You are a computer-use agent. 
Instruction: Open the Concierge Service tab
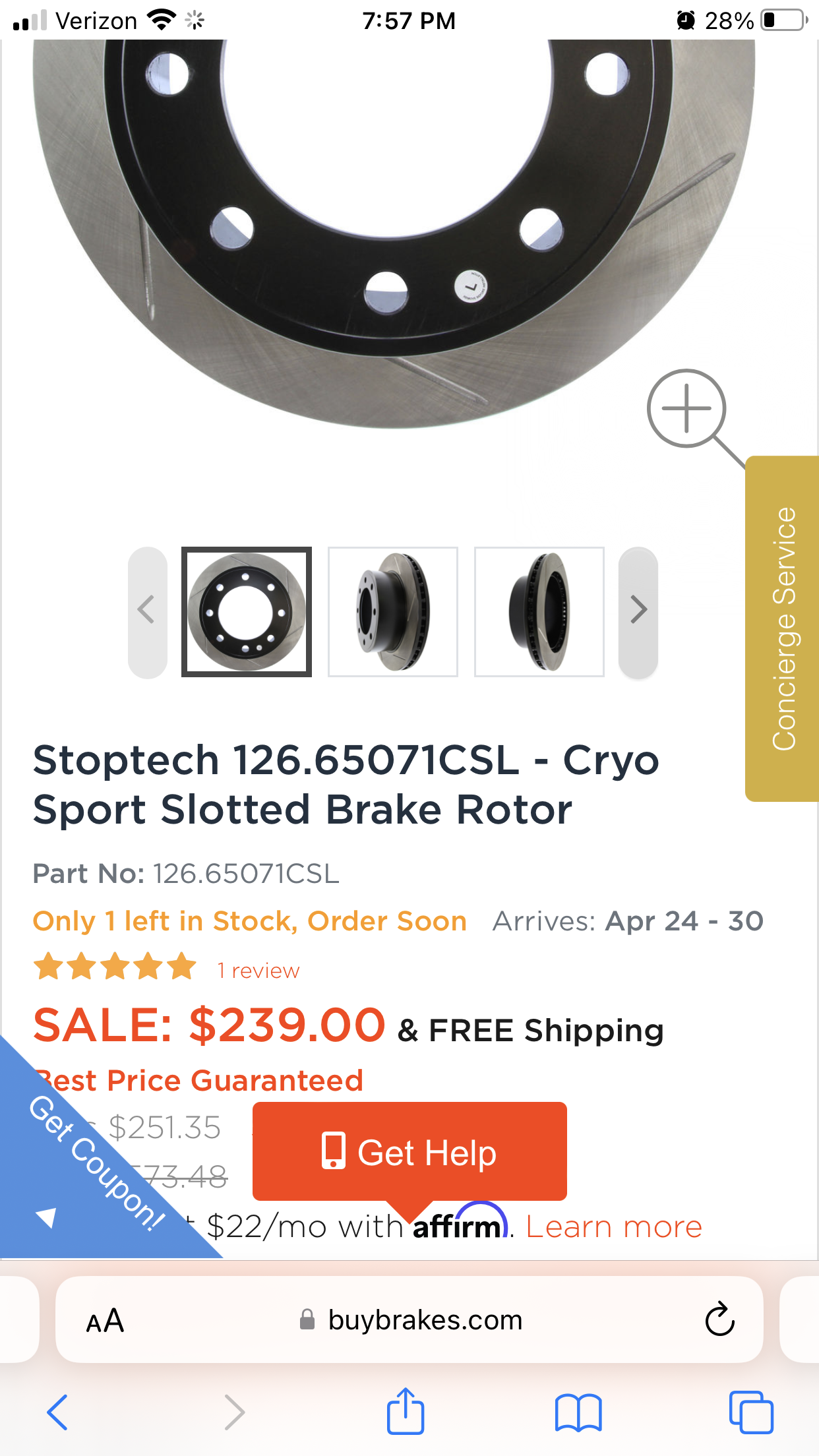782,628
